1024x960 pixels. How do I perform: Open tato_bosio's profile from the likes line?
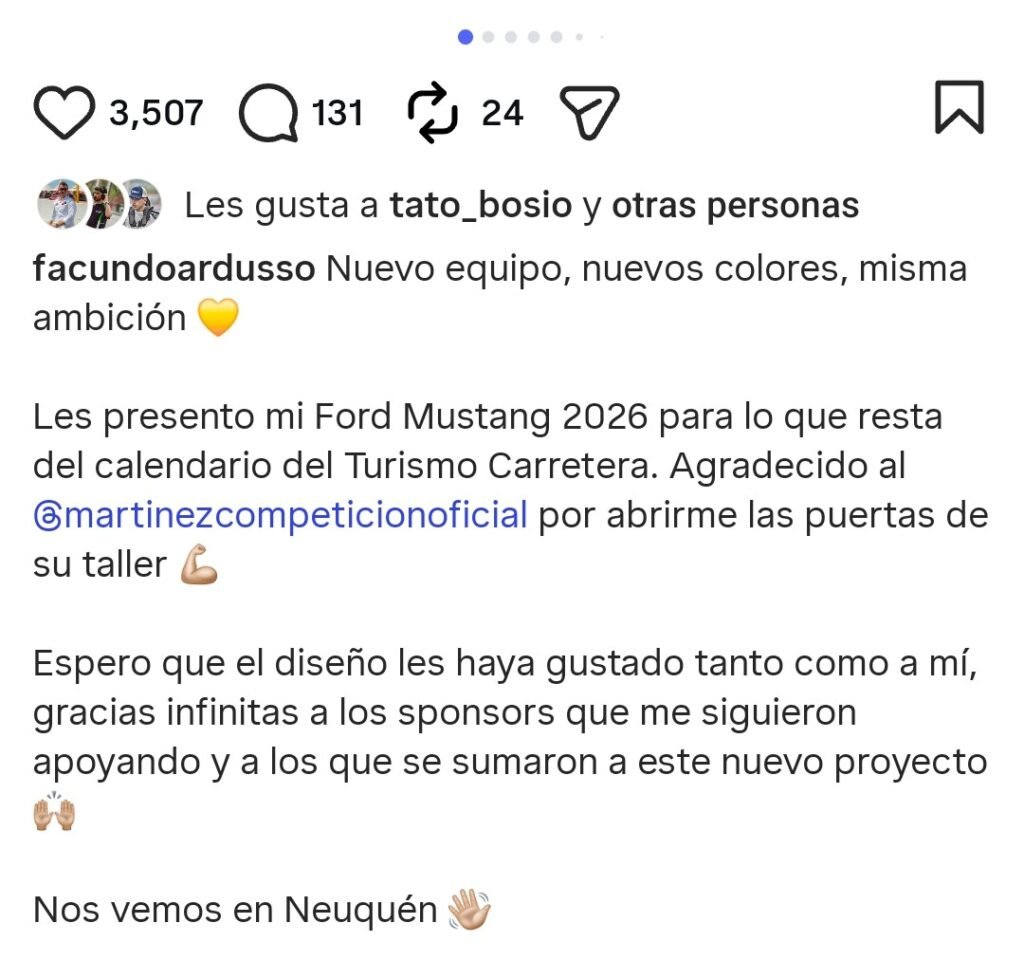point(481,206)
